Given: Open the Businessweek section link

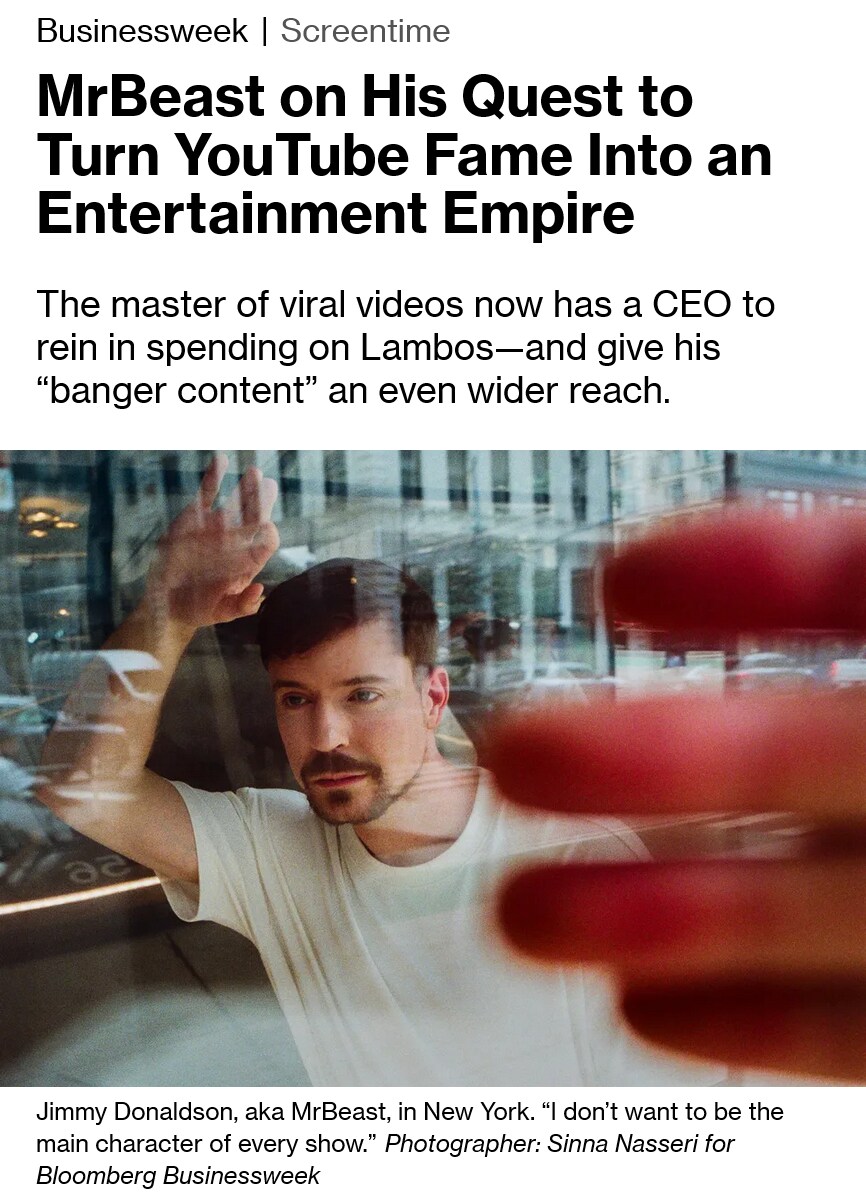Looking at the screenshot, I should (x=141, y=31).
